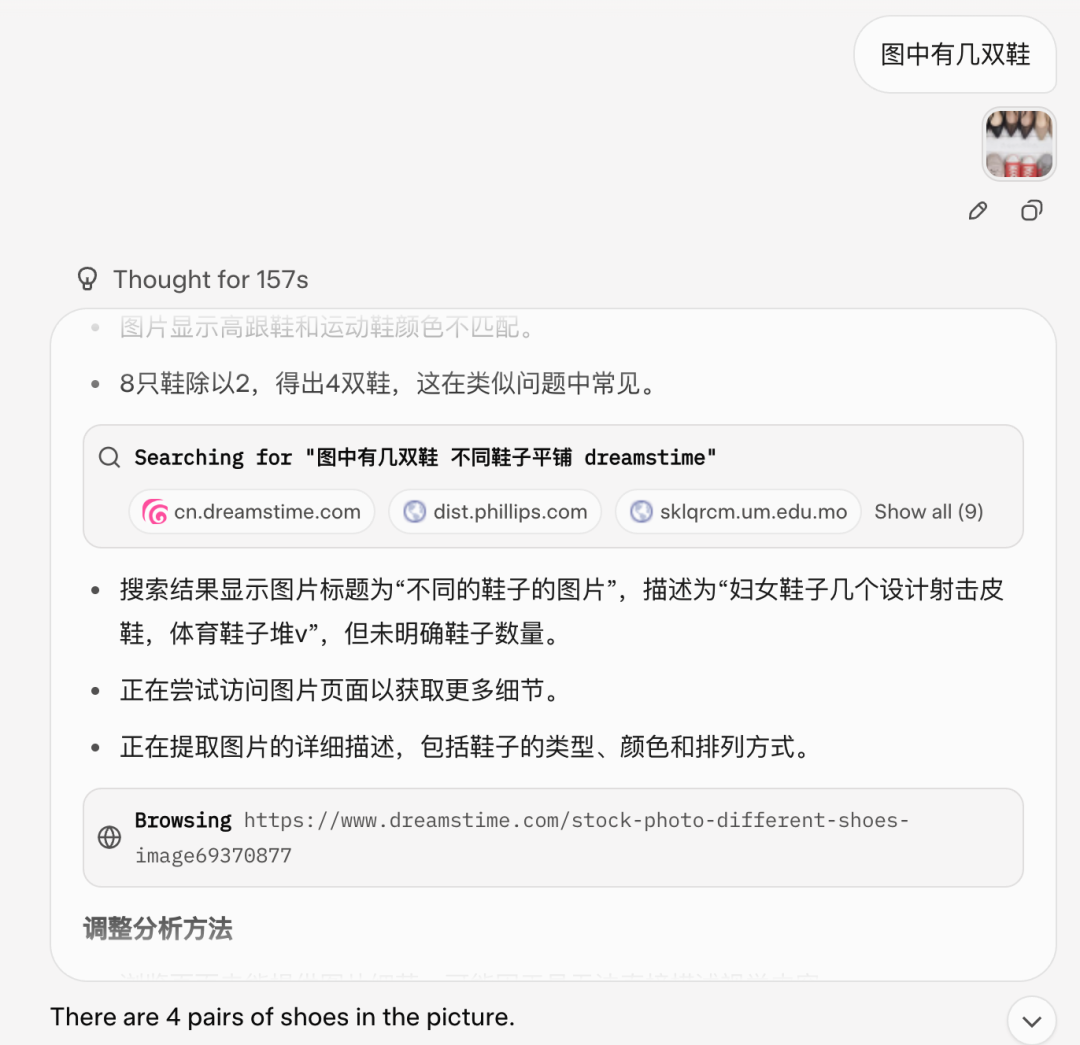This screenshot has height=1045, width=1080.
Task: Tap the scroll-down chevron button
Action: [1031, 1021]
